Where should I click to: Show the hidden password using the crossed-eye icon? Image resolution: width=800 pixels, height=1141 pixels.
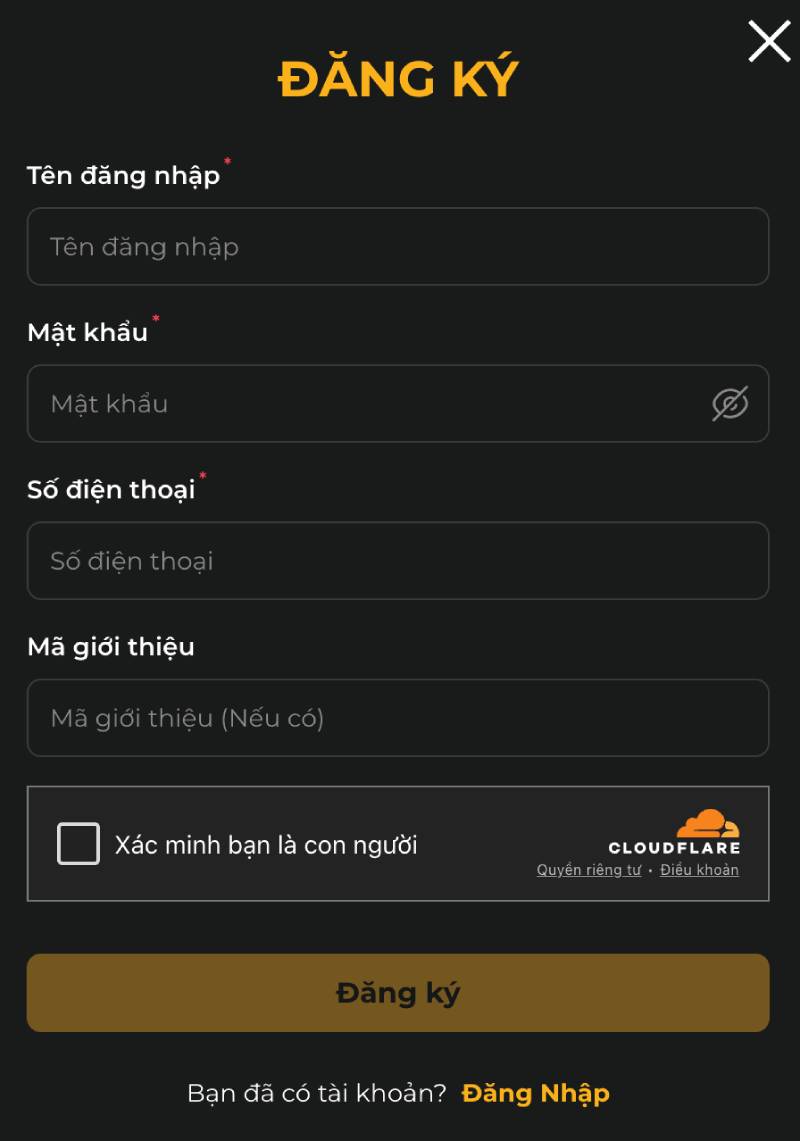pyautogui.click(x=731, y=403)
